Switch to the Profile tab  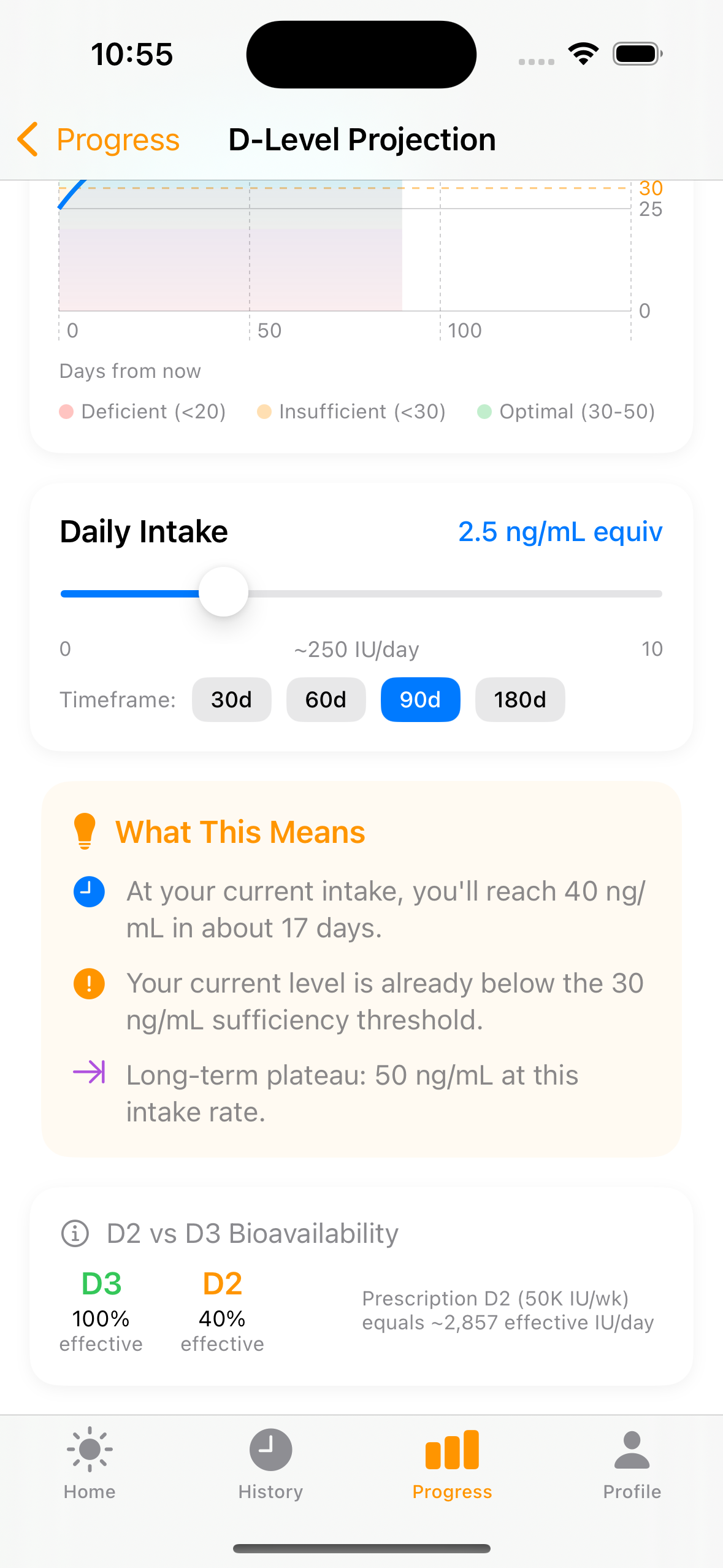pyautogui.click(x=632, y=1462)
